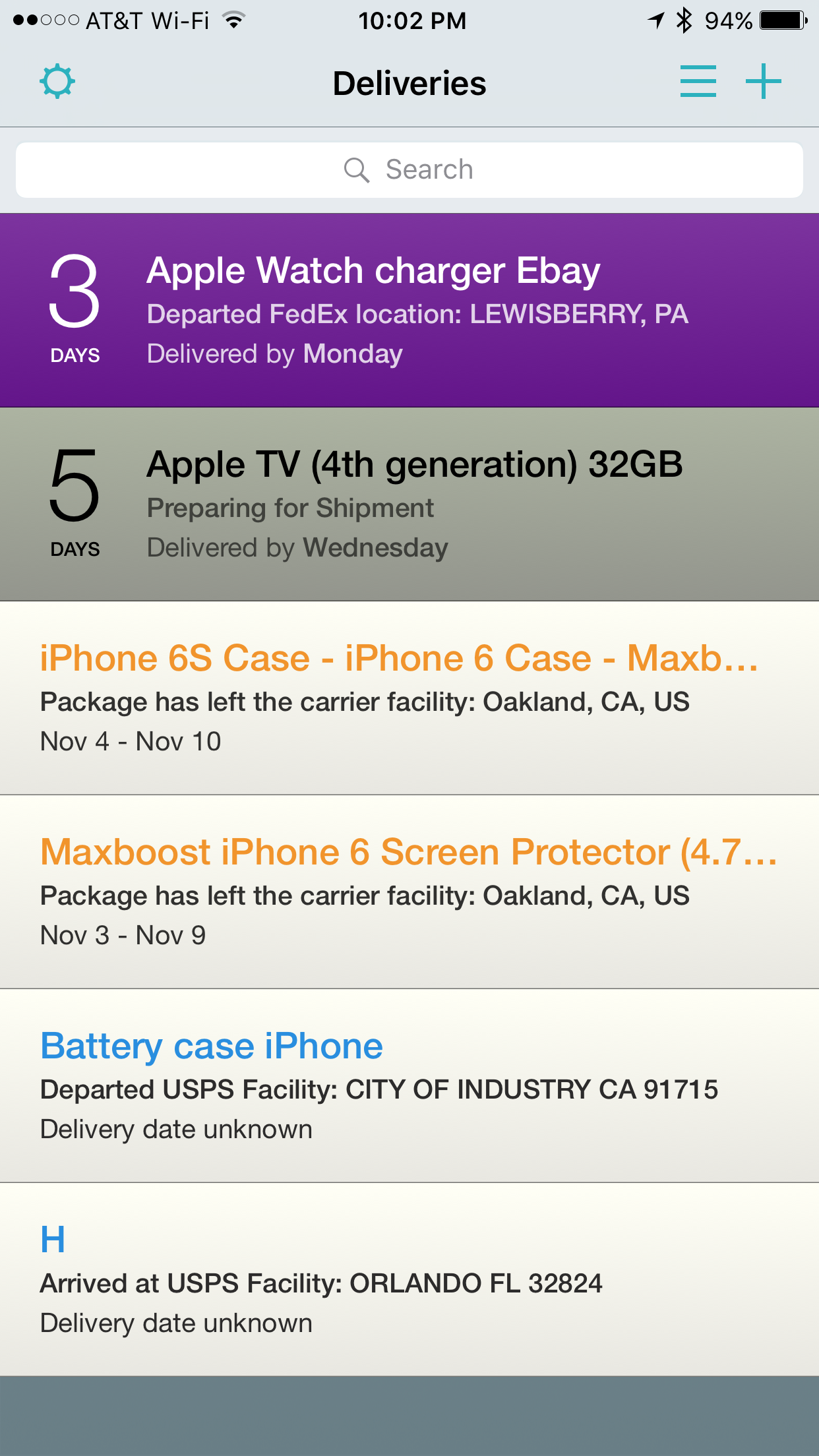This screenshot has width=819, height=1456.
Task: Select the delivery named H
Action: tap(409, 1279)
